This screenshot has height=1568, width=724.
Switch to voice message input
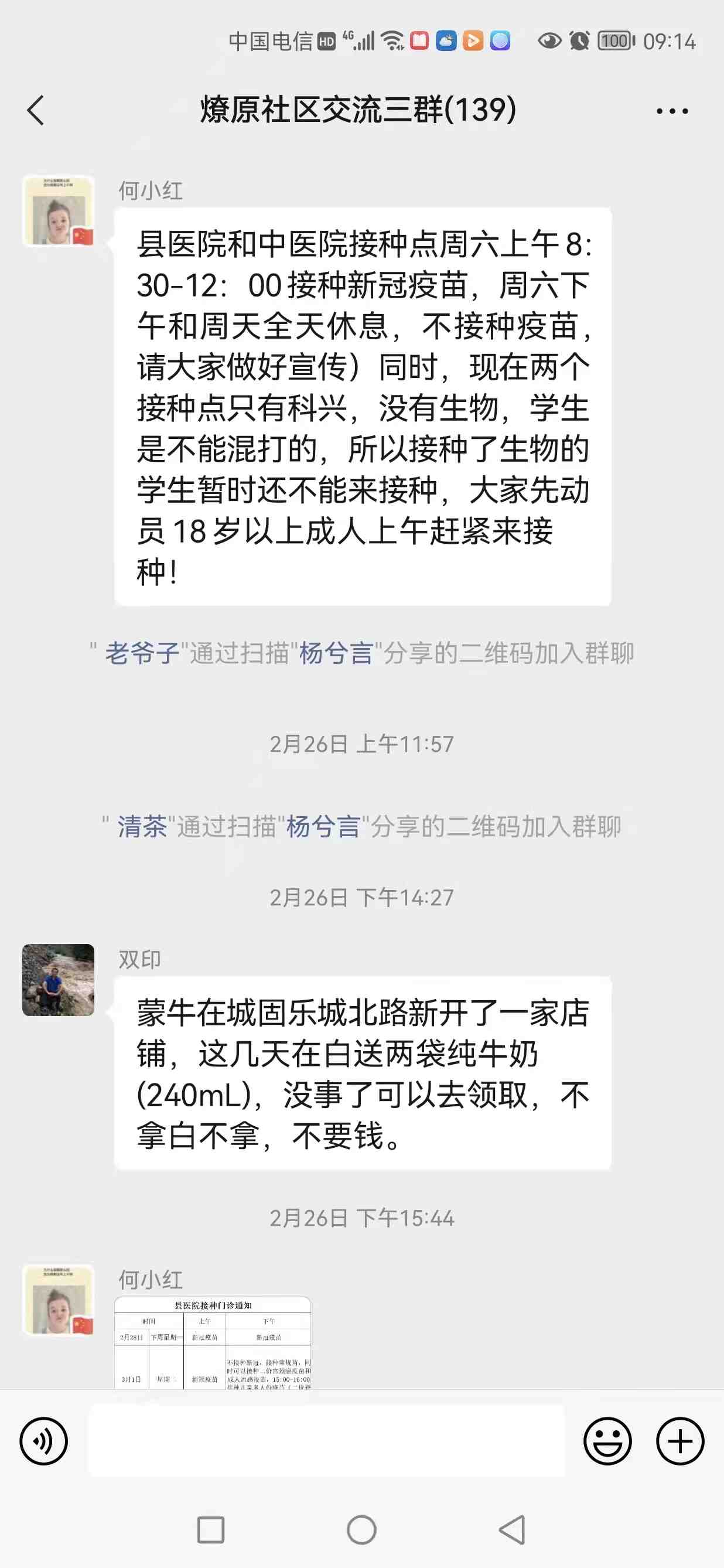click(x=43, y=1440)
